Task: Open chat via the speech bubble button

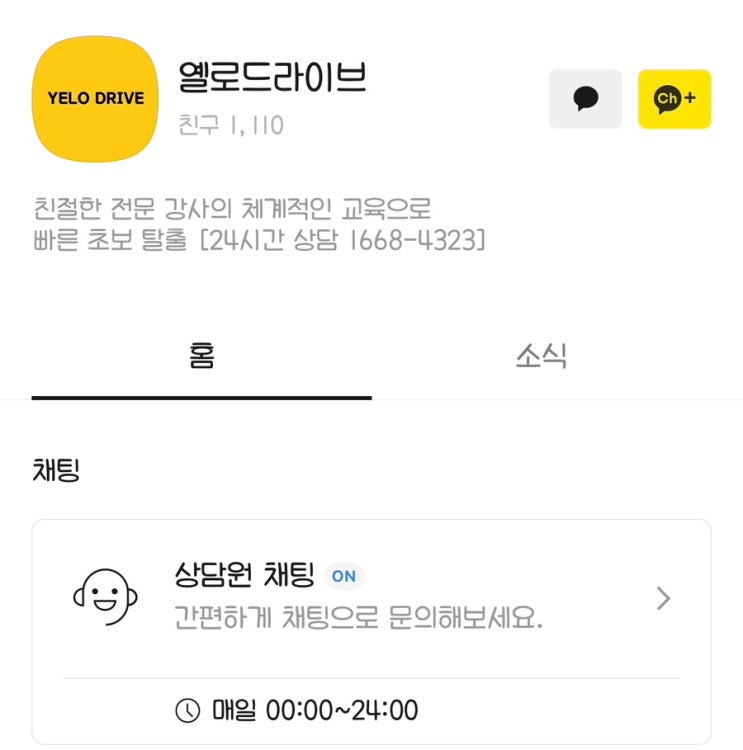Action: click(585, 99)
